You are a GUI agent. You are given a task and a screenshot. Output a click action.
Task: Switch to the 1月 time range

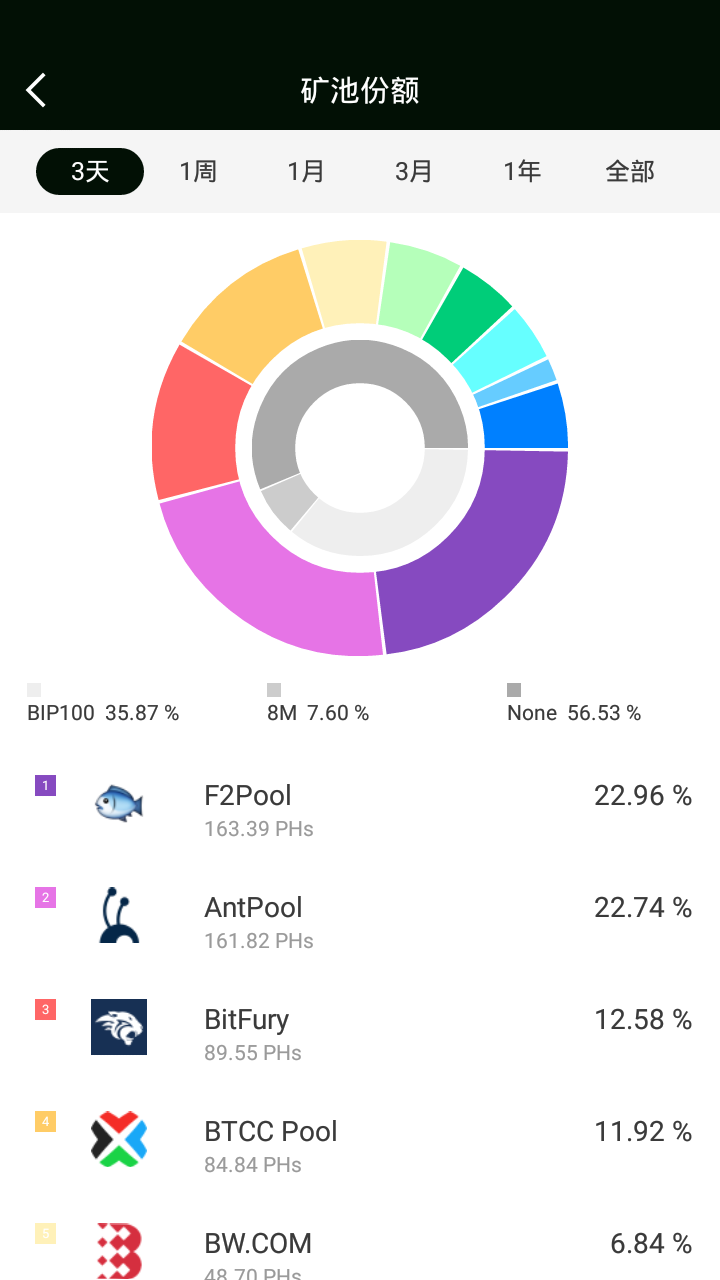tap(306, 171)
